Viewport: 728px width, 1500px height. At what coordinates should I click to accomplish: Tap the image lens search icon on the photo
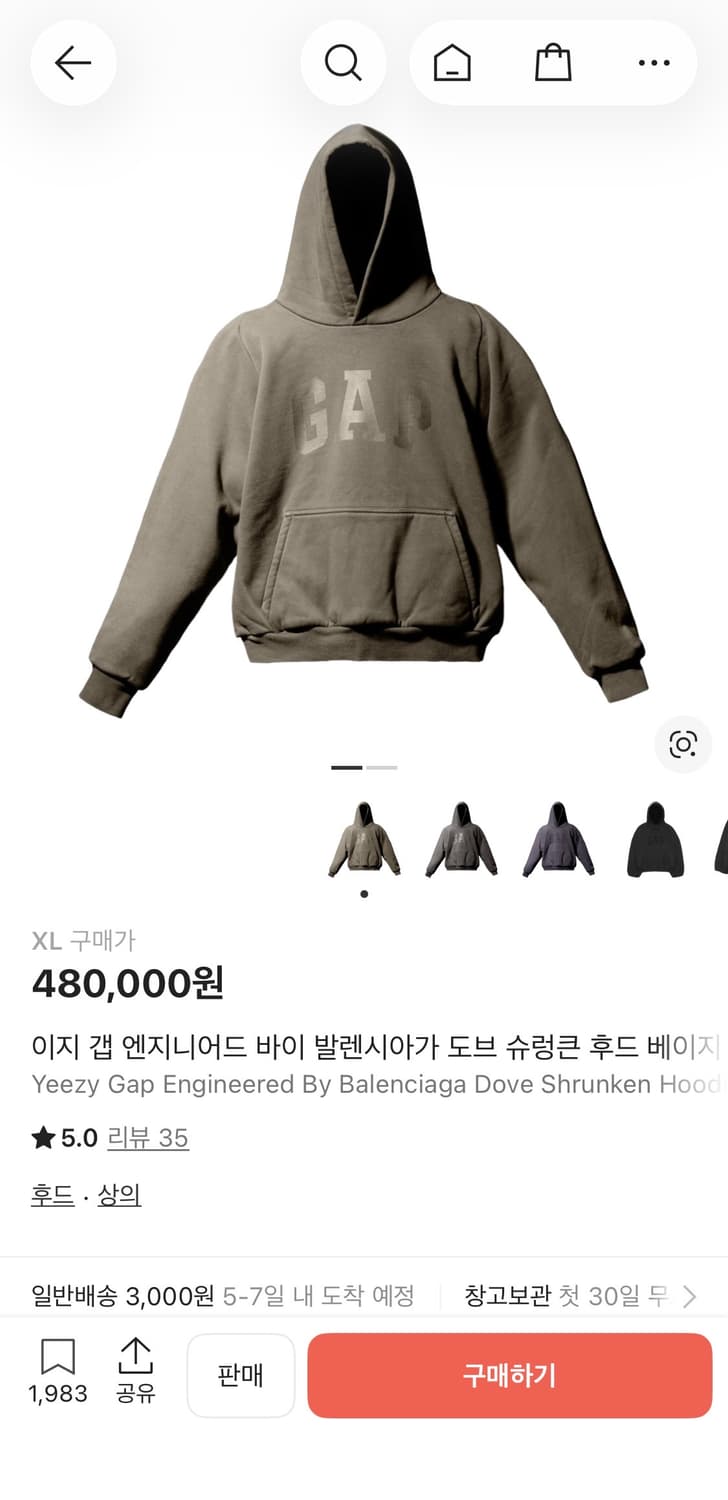coord(682,744)
